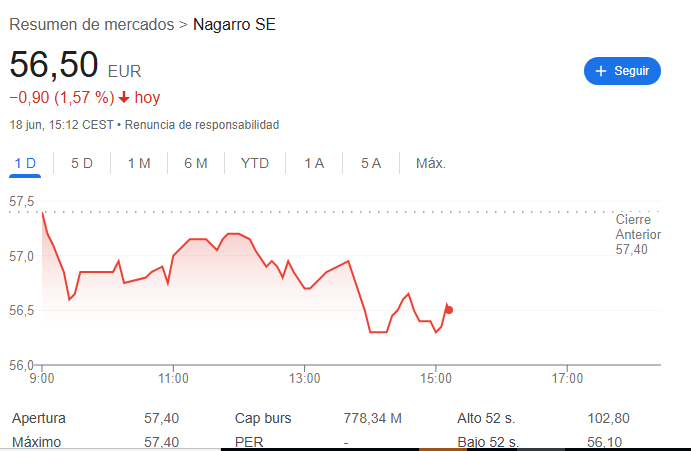Follow Nagarro SE with the Seguir button
Screen dimensions: 691x451
(622, 71)
